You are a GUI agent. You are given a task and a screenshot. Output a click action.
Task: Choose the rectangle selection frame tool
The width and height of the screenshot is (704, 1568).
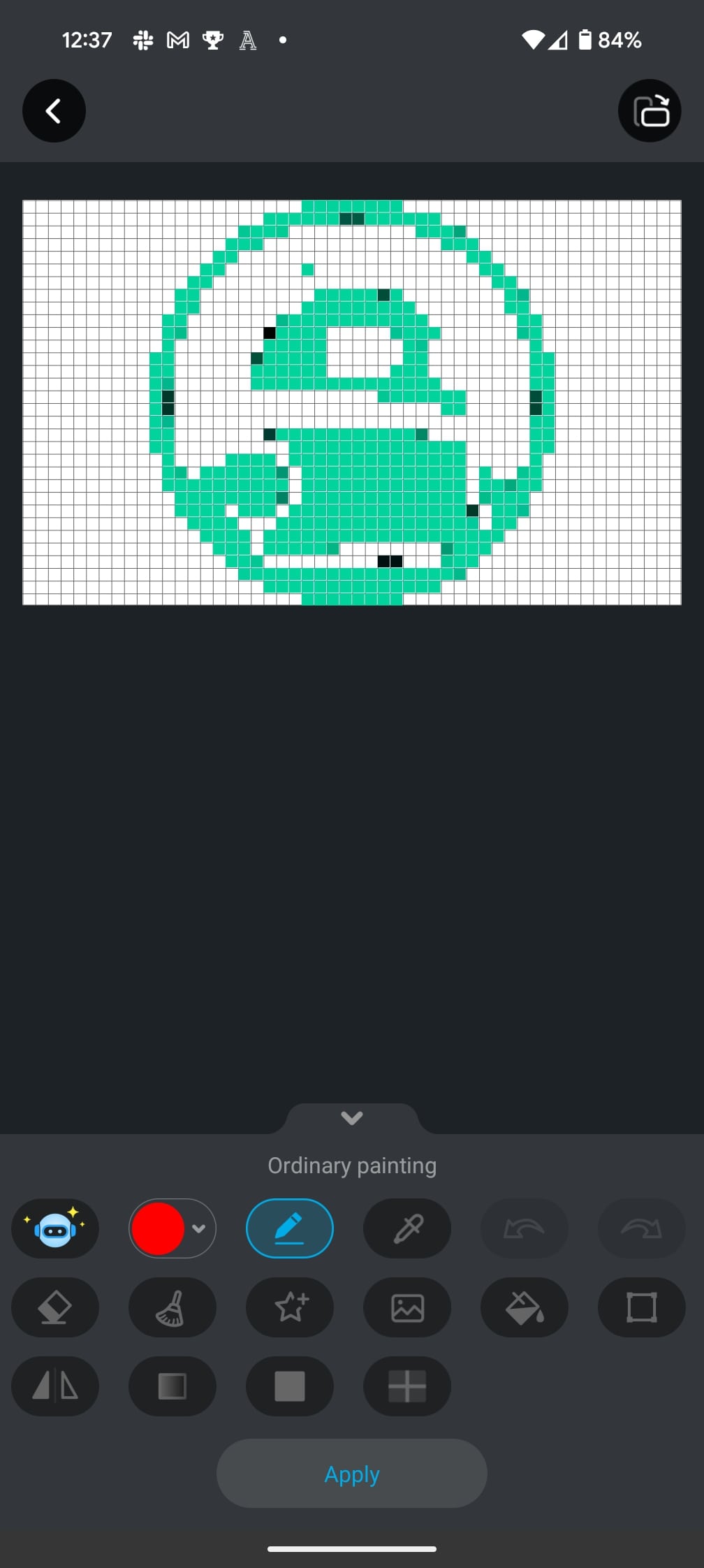(641, 1307)
